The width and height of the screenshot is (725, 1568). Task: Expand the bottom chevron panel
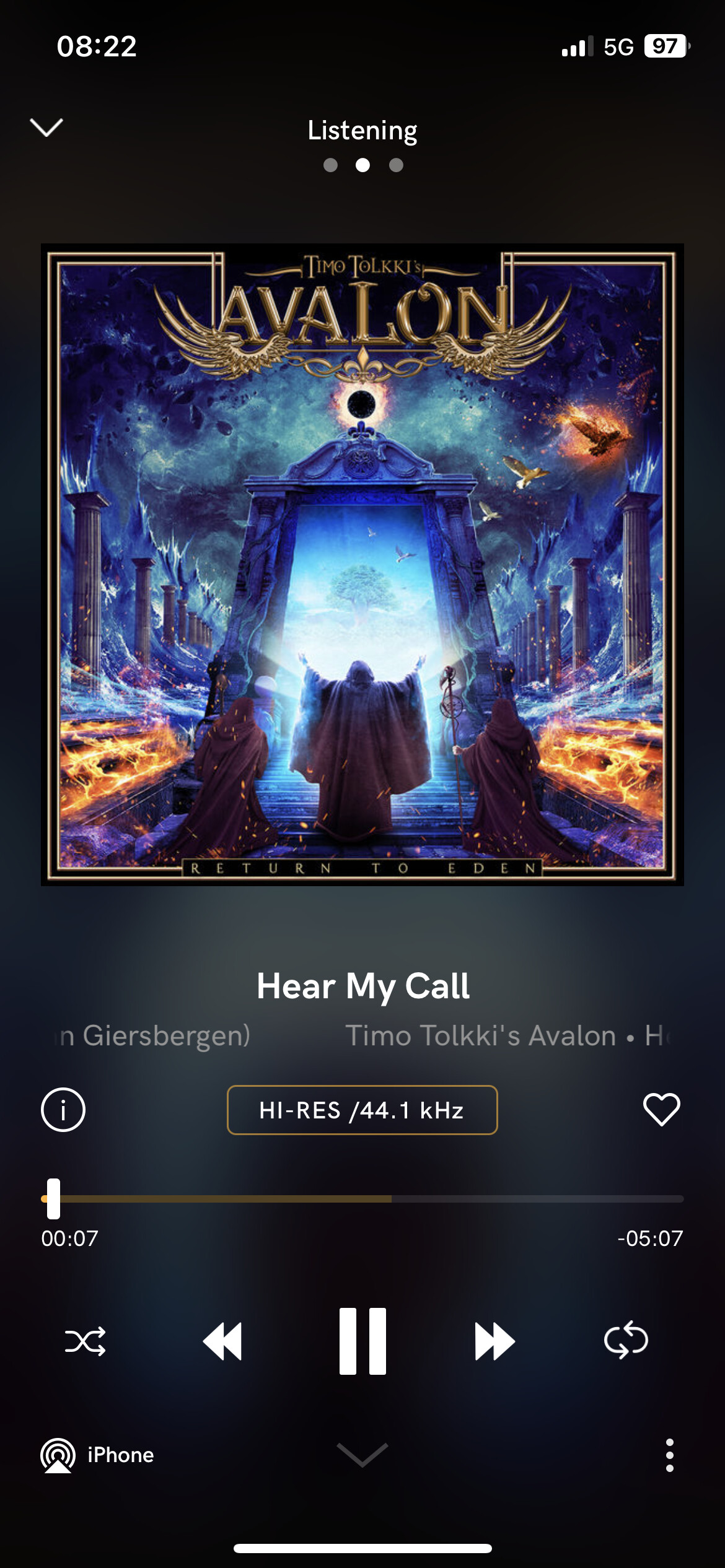tap(362, 1455)
